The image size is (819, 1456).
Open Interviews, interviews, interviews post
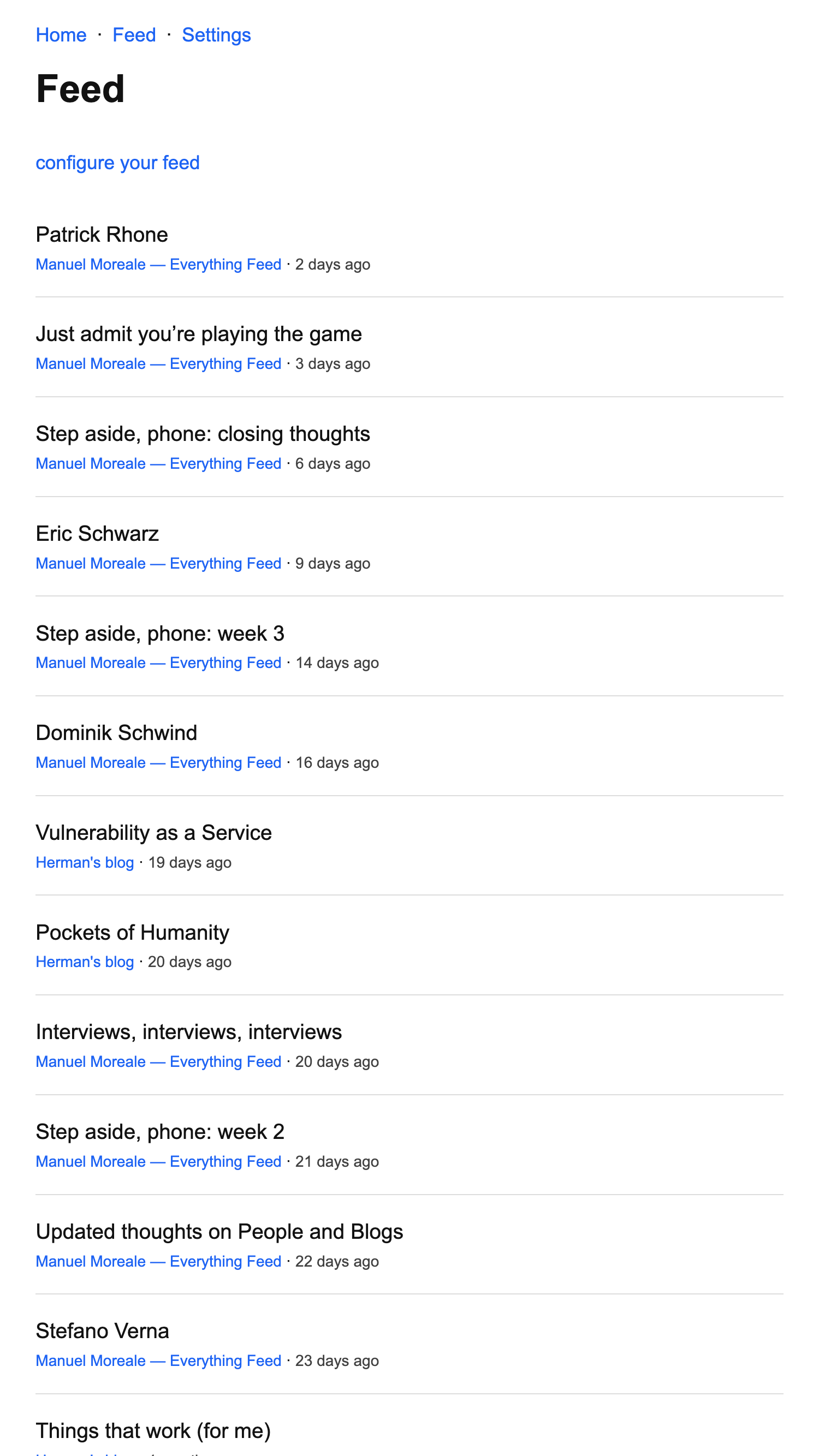tap(188, 1032)
